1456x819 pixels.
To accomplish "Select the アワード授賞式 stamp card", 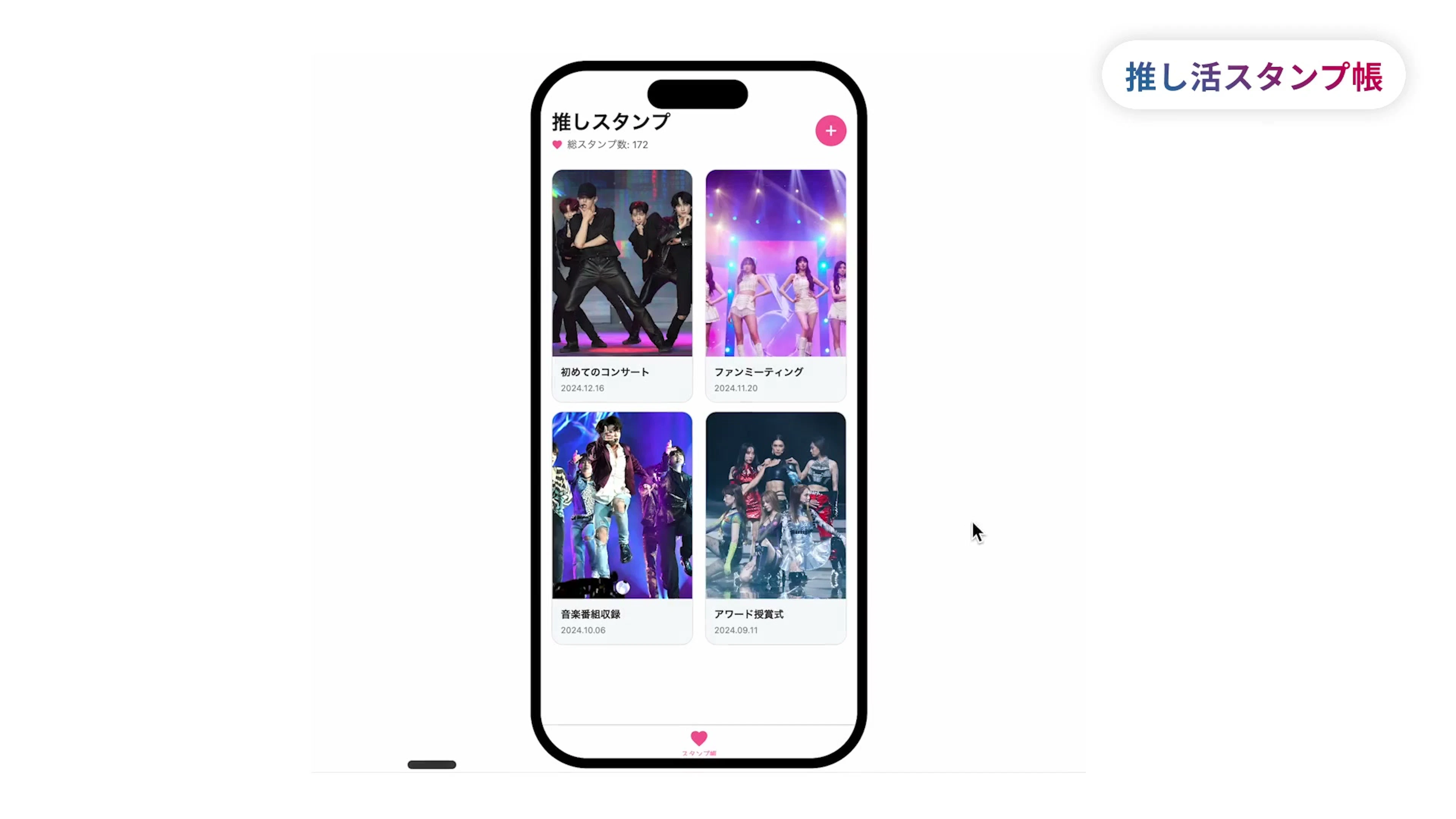I will [x=775, y=527].
